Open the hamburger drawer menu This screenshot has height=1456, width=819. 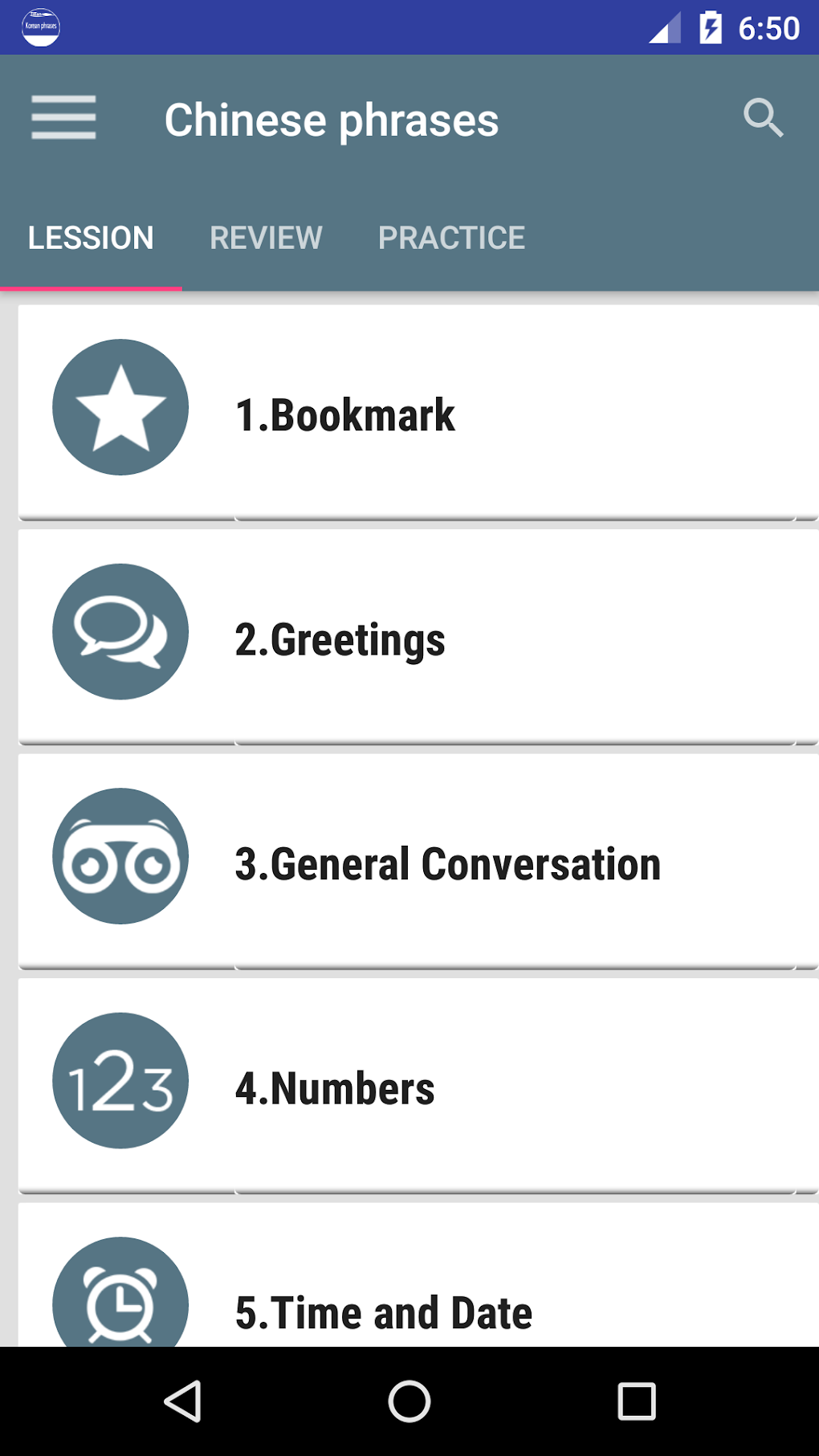[63, 118]
